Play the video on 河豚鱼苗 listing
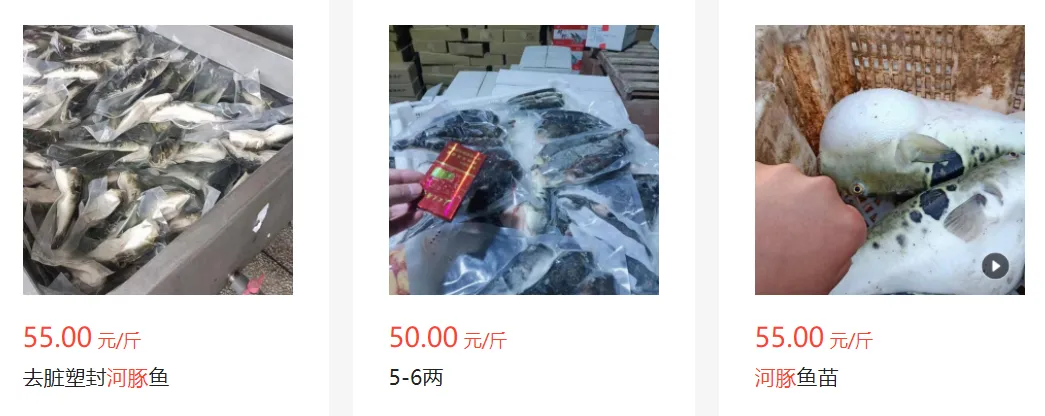1045x416 pixels. pos(994,266)
